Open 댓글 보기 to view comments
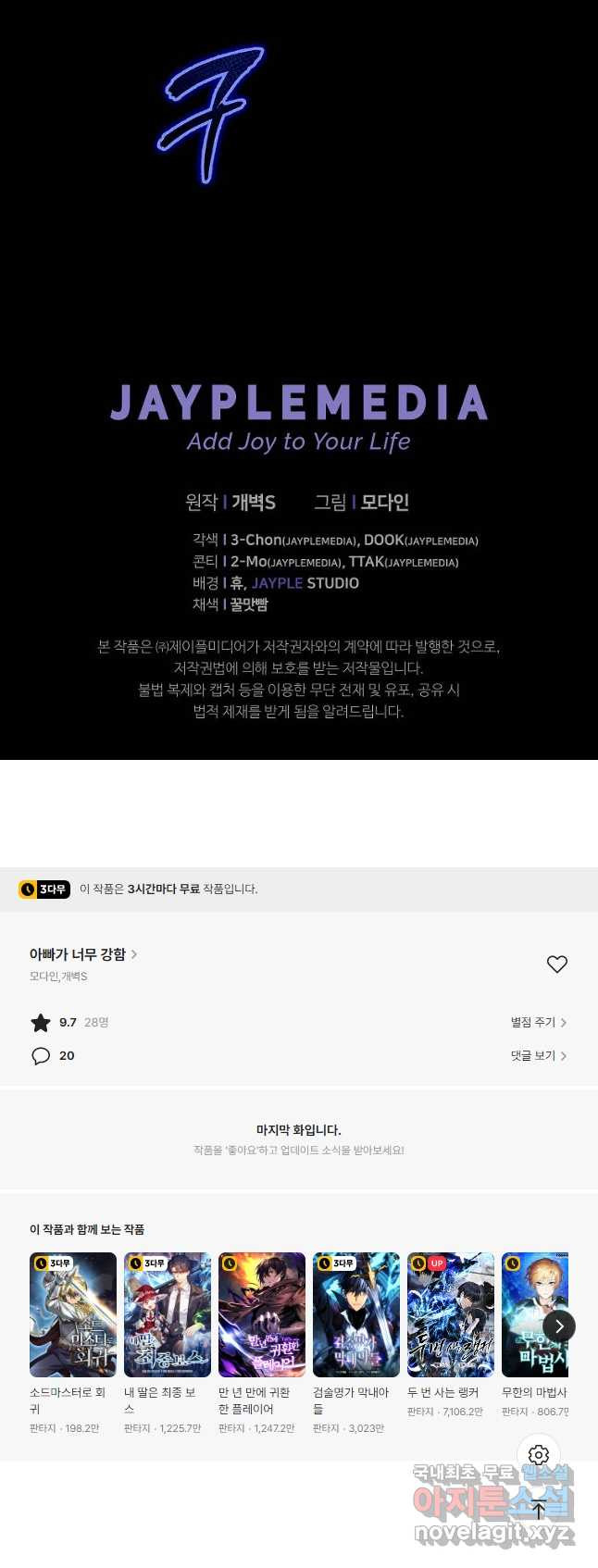This screenshot has width=598, height=1568. pos(538,1056)
